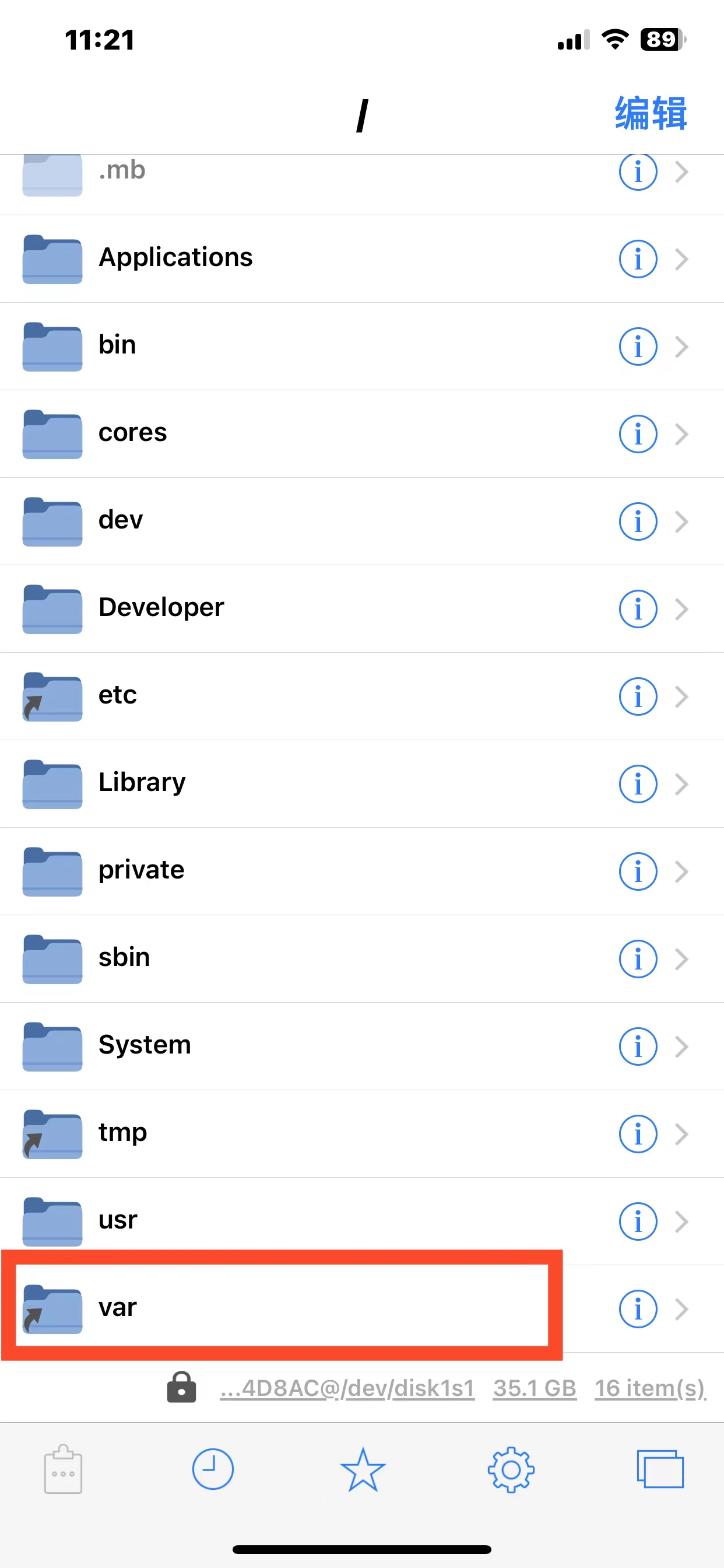Show info for the tmp folder
This screenshot has width=724, height=1568.
(637, 1133)
